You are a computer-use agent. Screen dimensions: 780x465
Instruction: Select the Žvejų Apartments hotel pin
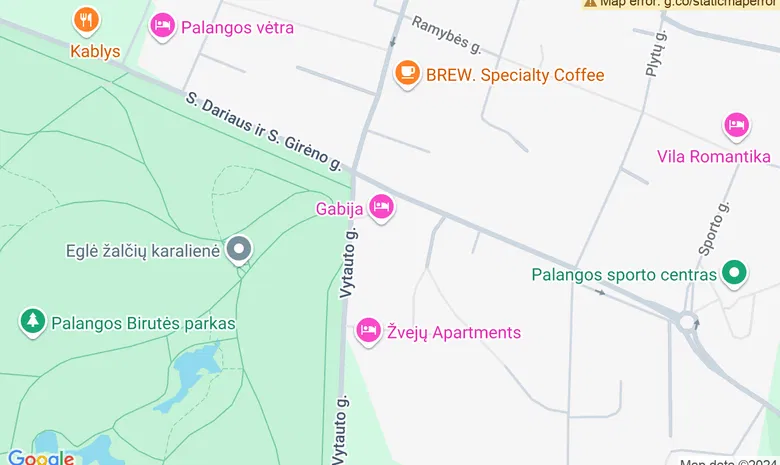[369, 330]
